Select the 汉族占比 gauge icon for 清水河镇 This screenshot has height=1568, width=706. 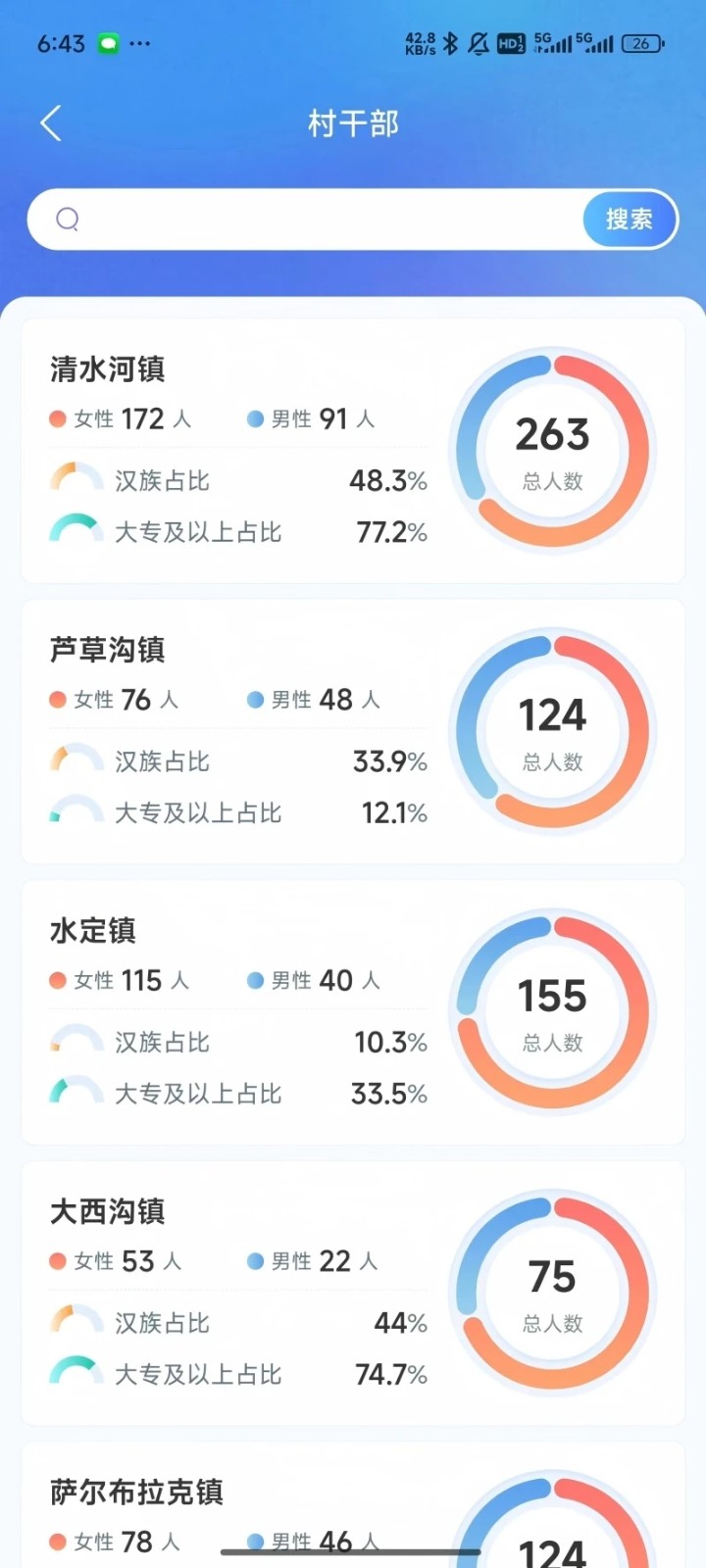click(76, 479)
